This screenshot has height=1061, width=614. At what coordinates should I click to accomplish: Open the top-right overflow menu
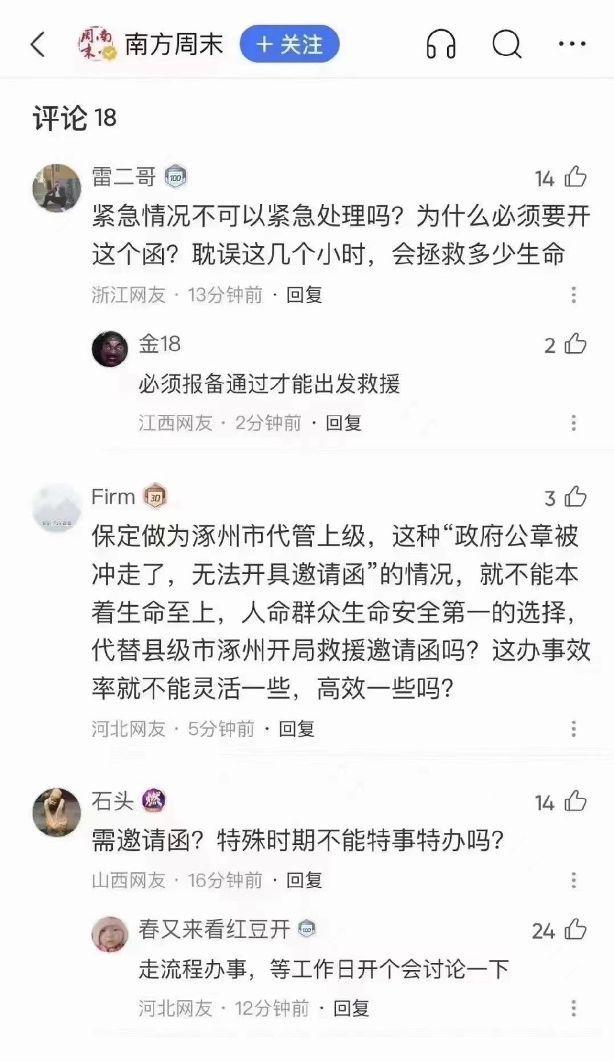[x=572, y=44]
